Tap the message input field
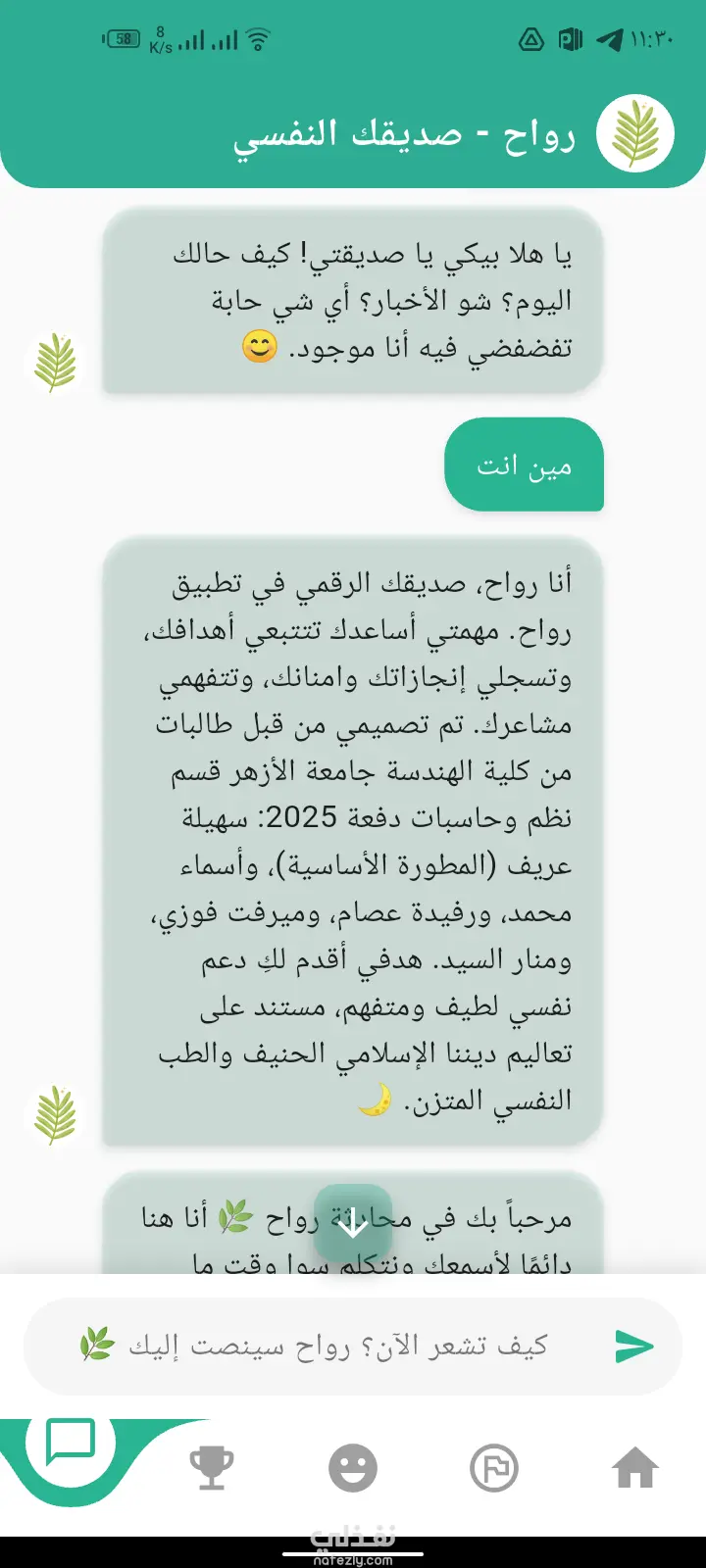 pos(333,1346)
